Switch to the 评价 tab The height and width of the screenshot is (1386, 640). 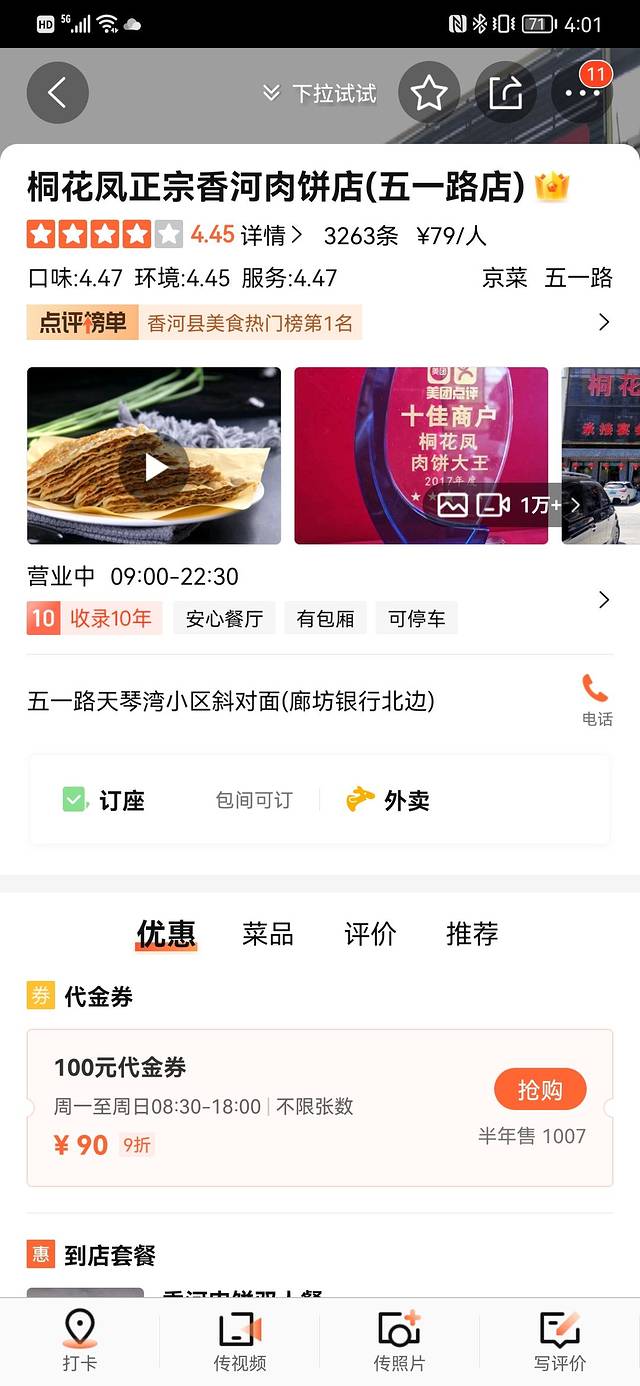tap(371, 934)
